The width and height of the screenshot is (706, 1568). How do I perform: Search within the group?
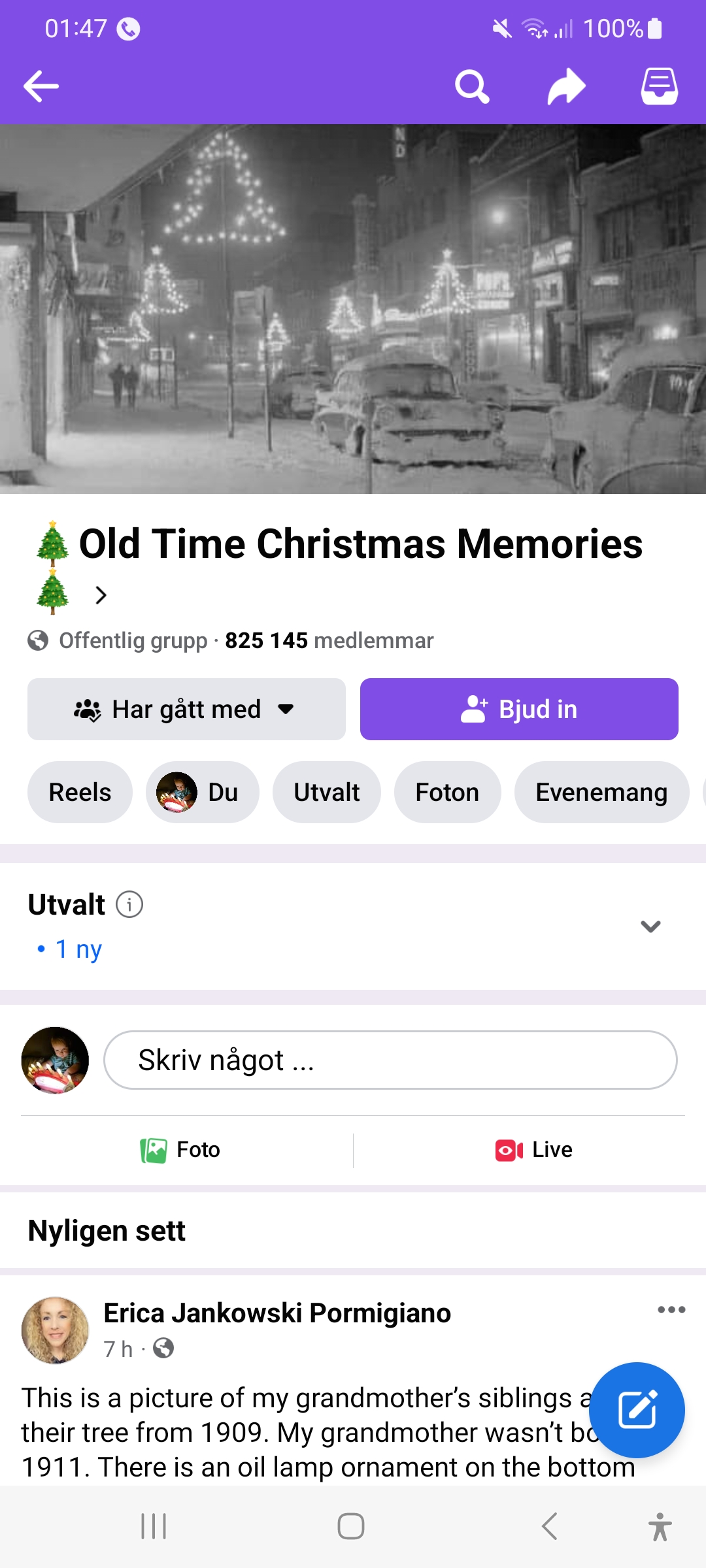coord(472,86)
